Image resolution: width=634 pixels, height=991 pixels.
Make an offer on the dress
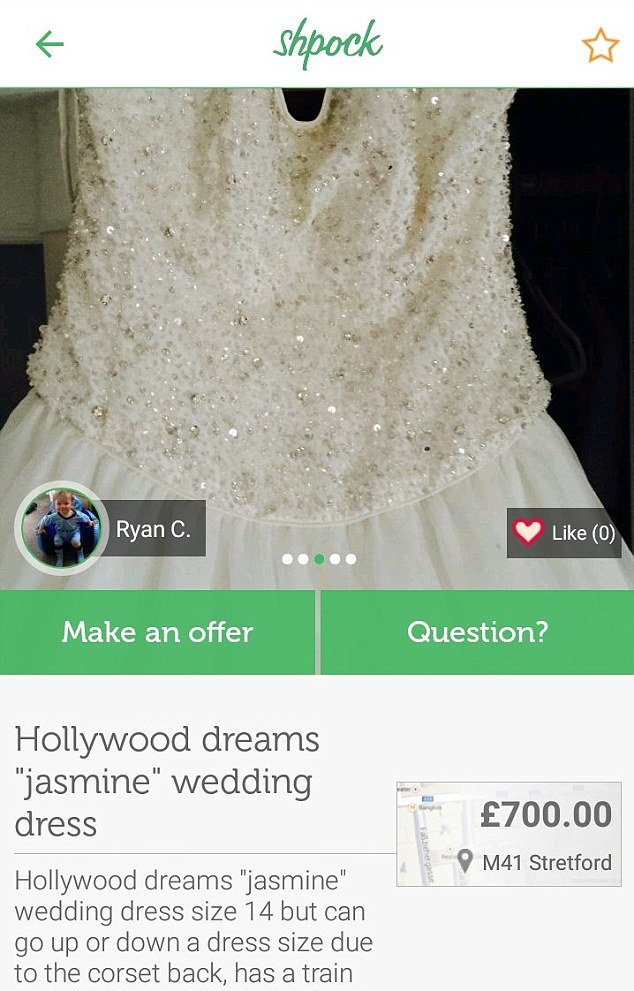tap(157, 632)
